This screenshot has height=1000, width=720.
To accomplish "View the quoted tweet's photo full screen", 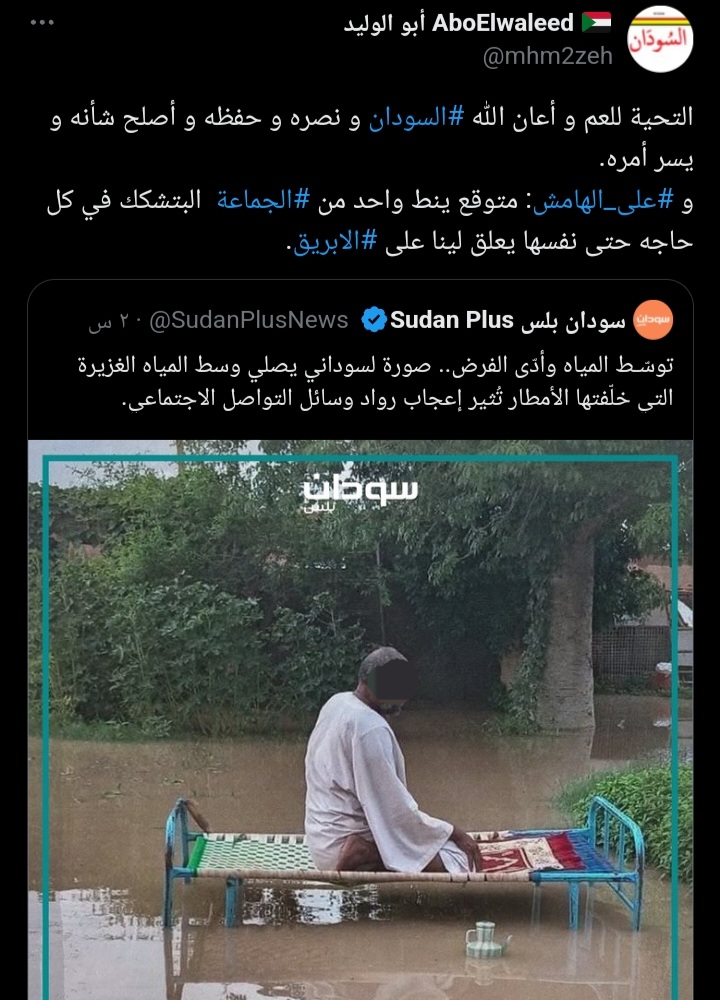I will (360, 720).
